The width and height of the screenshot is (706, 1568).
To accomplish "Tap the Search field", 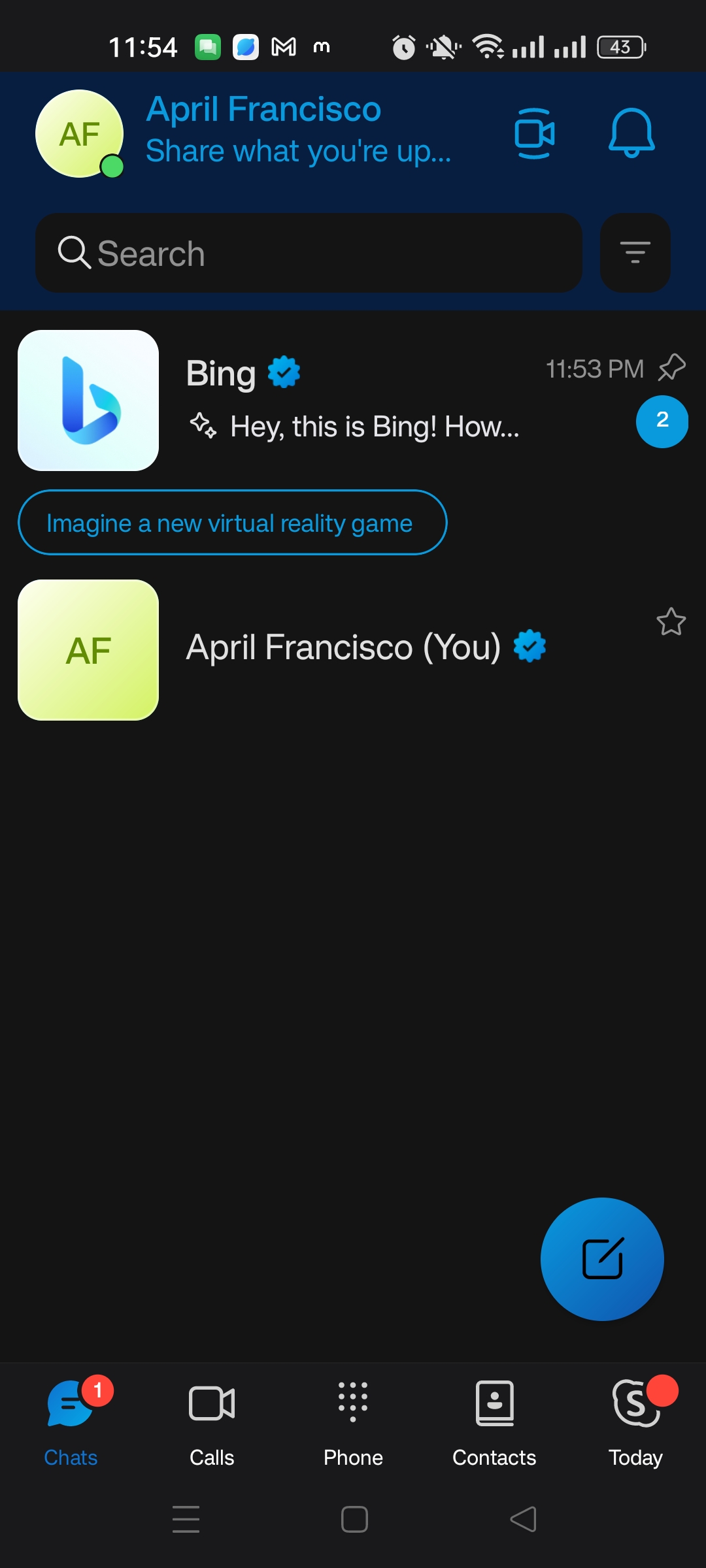I will pyautogui.click(x=309, y=253).
